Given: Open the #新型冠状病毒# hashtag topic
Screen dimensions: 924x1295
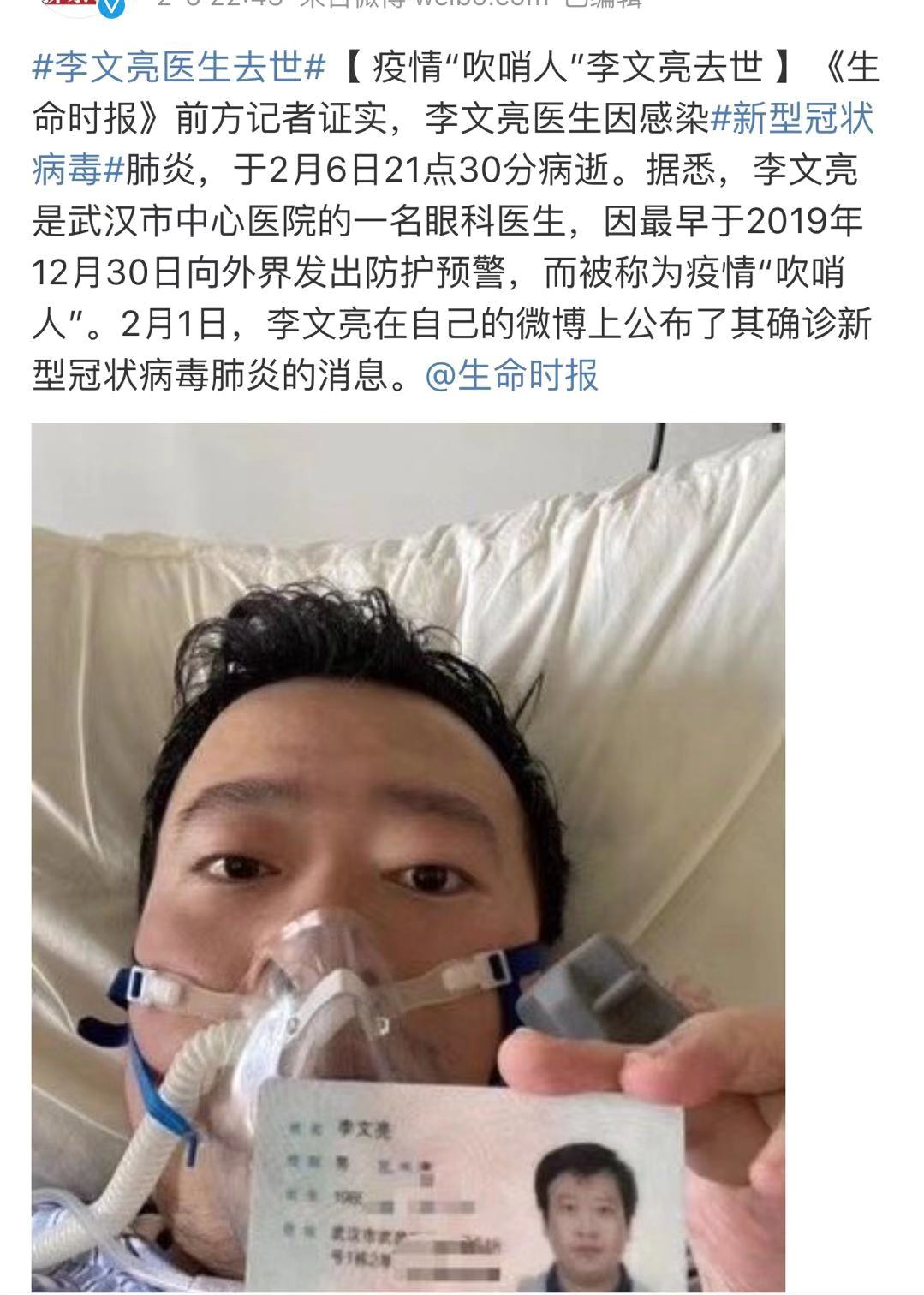Looking at the screenshot, I should [x=792, y=119].
